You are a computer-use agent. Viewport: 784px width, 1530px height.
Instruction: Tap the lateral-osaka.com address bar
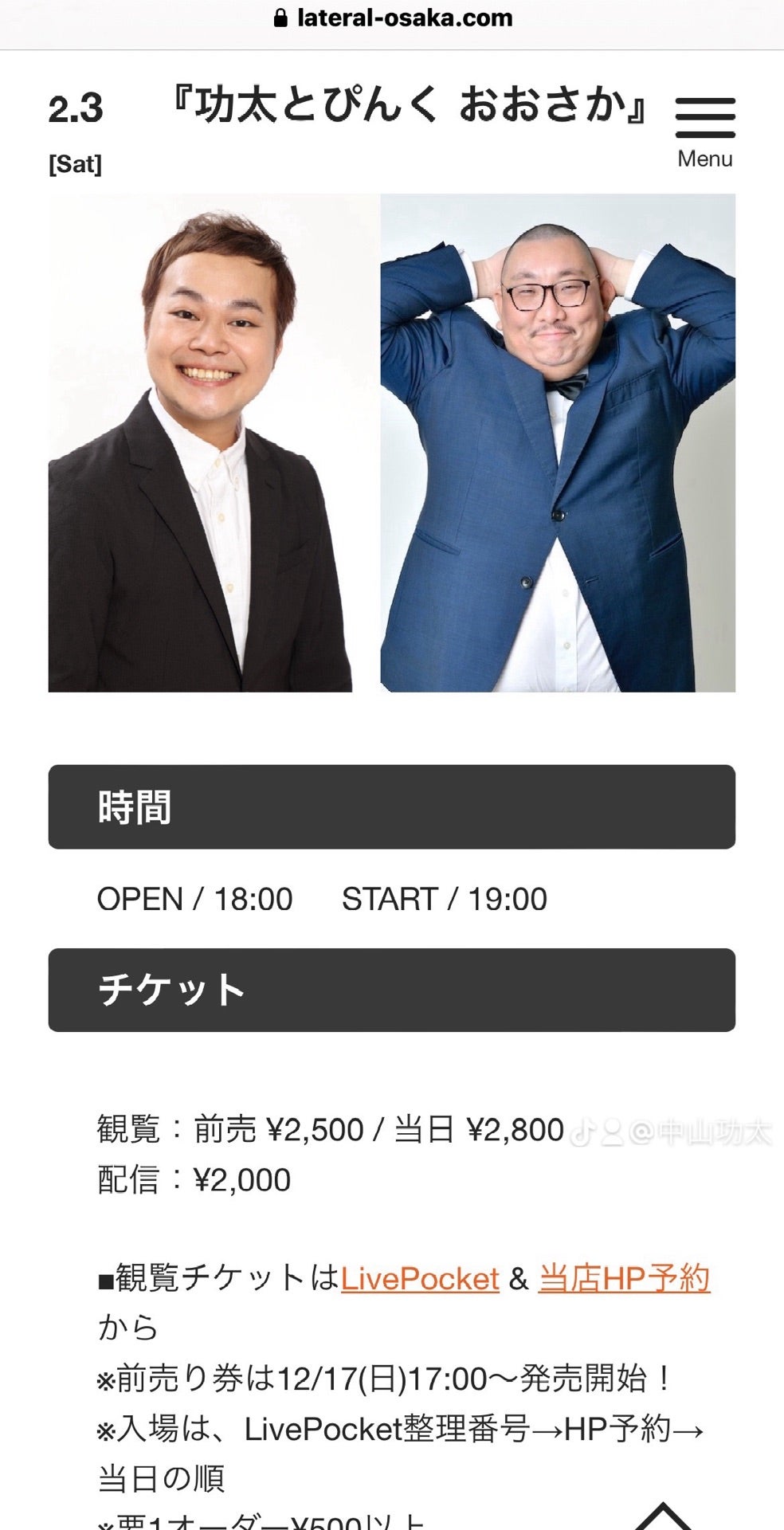click(x=393, y=18)
